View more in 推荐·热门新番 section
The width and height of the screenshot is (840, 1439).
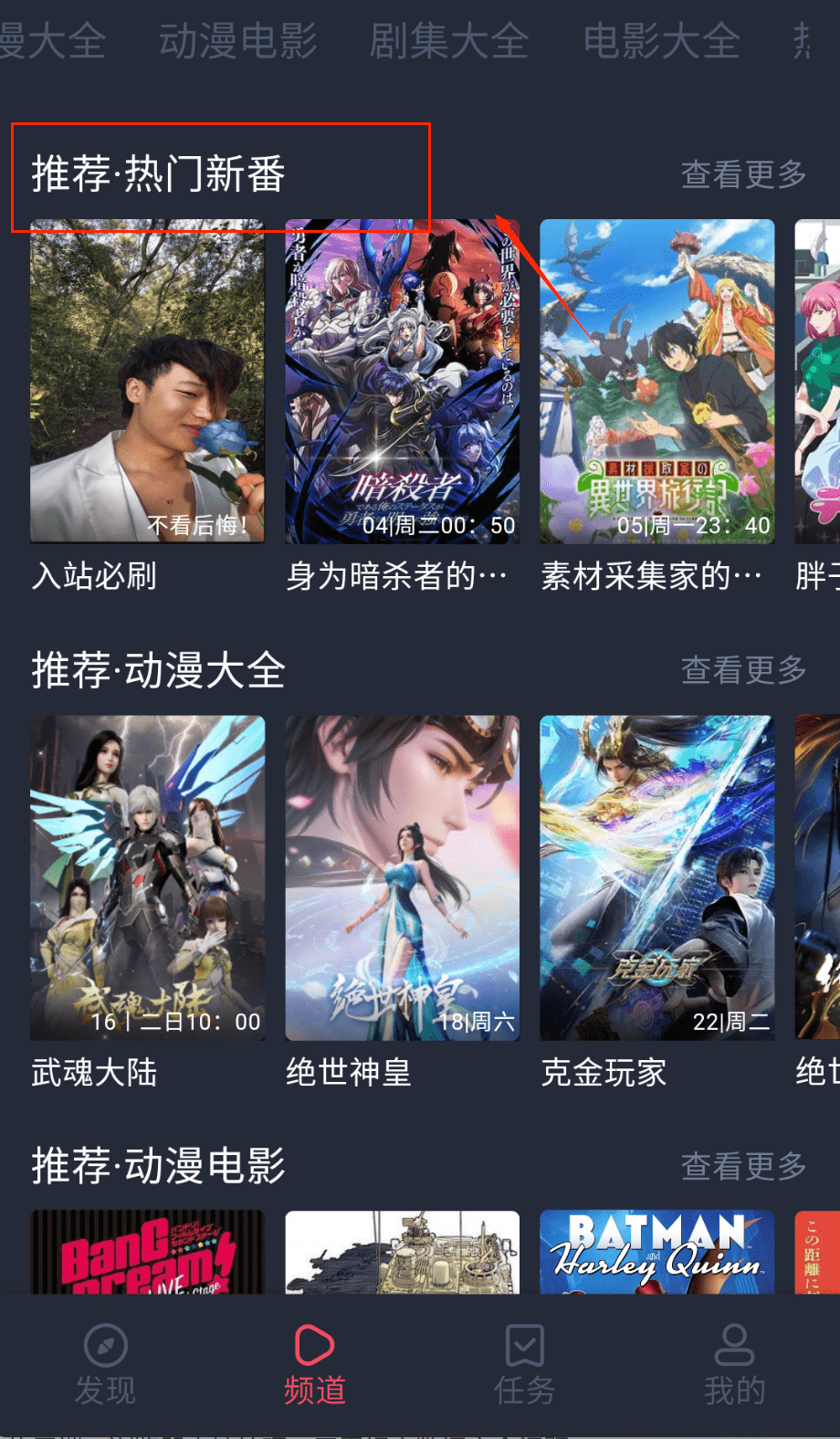pos(743,173)
